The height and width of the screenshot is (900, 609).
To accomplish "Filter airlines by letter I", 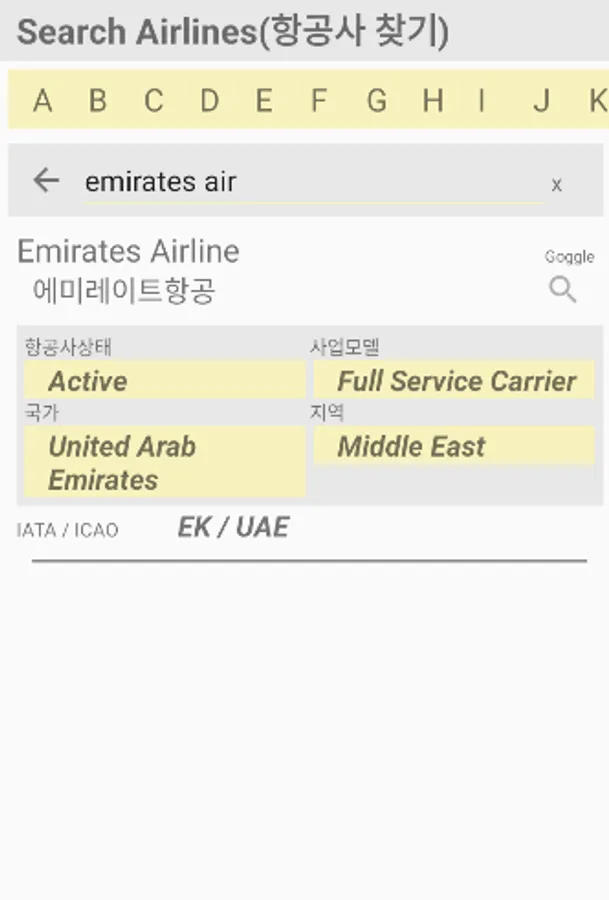I will pyautogui.click(x=482, y=100).
